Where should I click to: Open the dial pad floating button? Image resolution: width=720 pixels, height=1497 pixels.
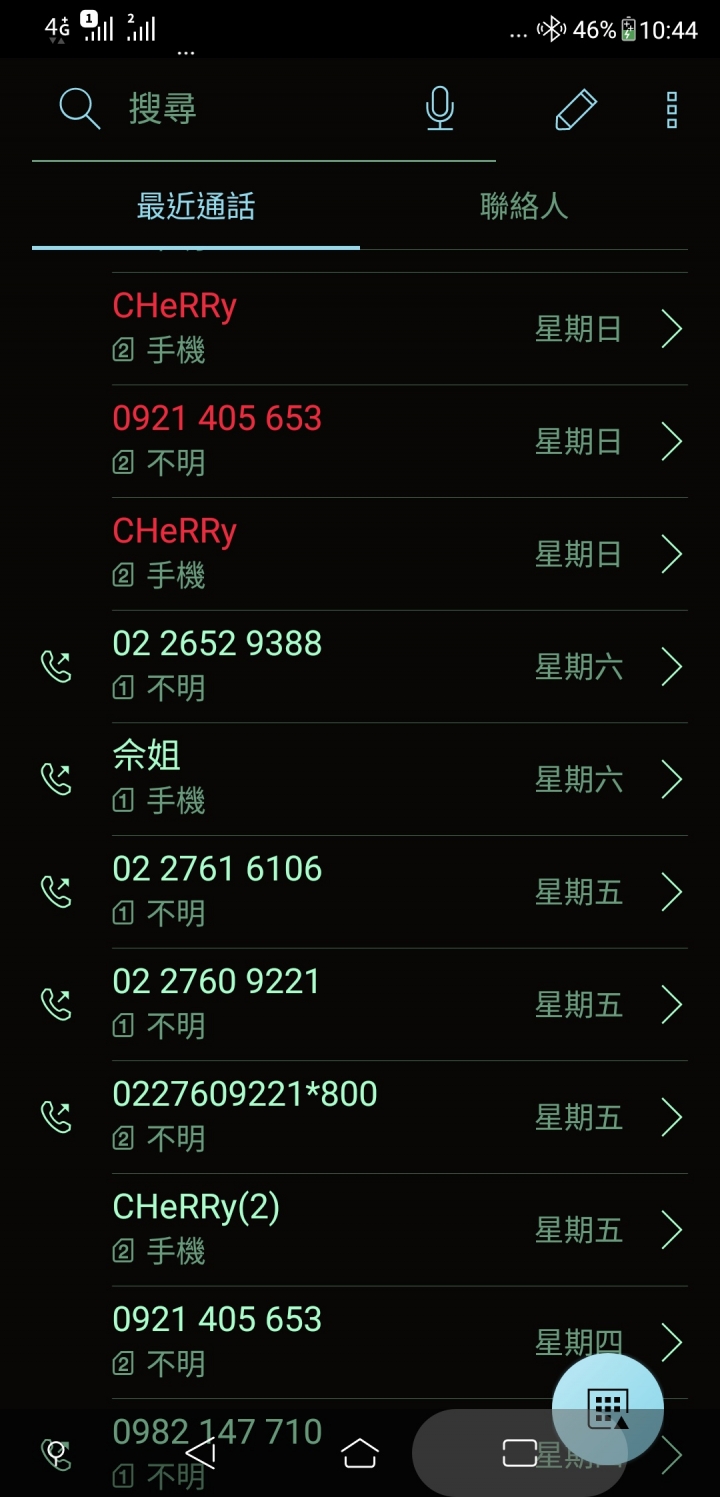(x=608, y=1408)
